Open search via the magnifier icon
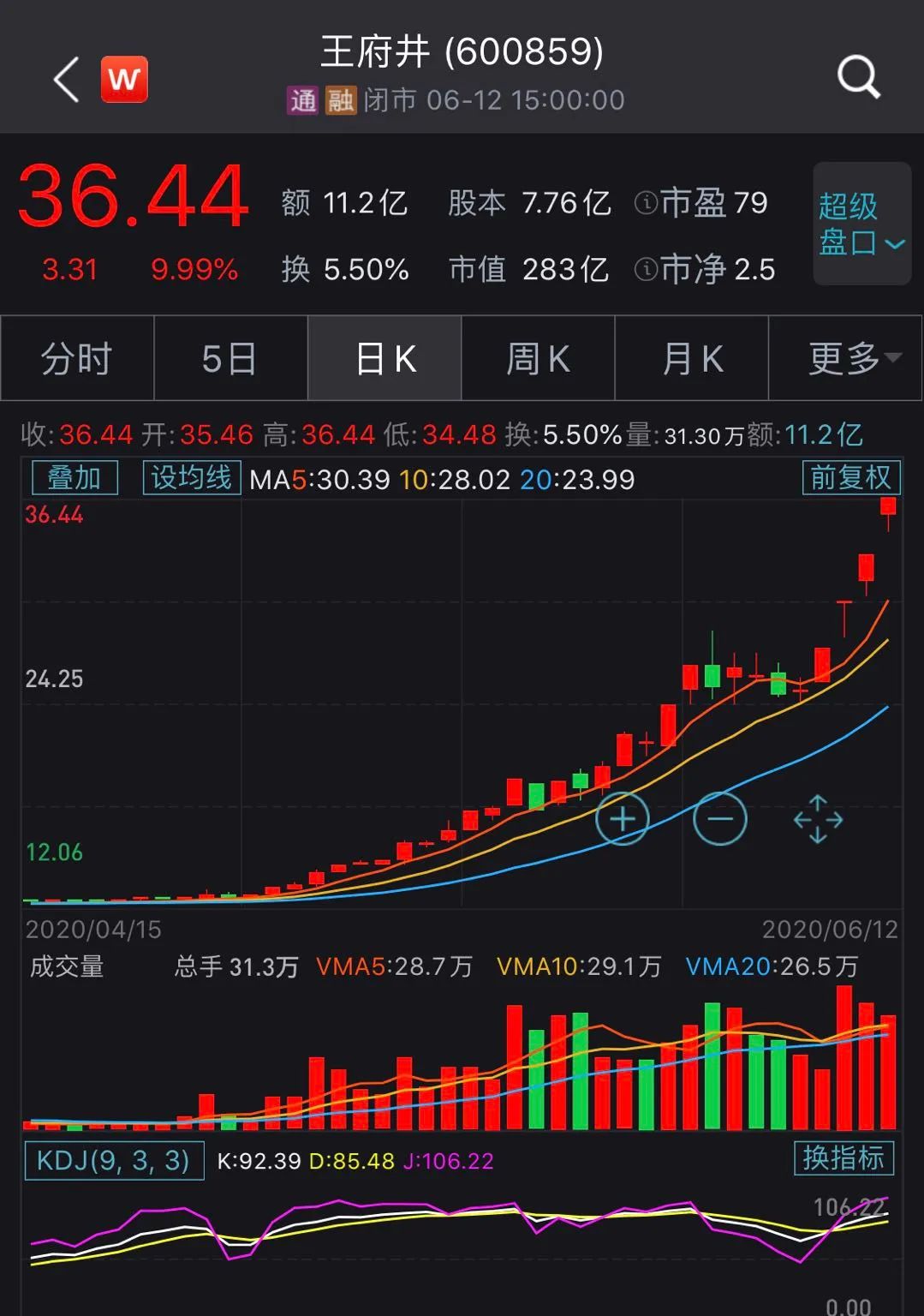Screen dimensions: 924x1316 (857, 77)
